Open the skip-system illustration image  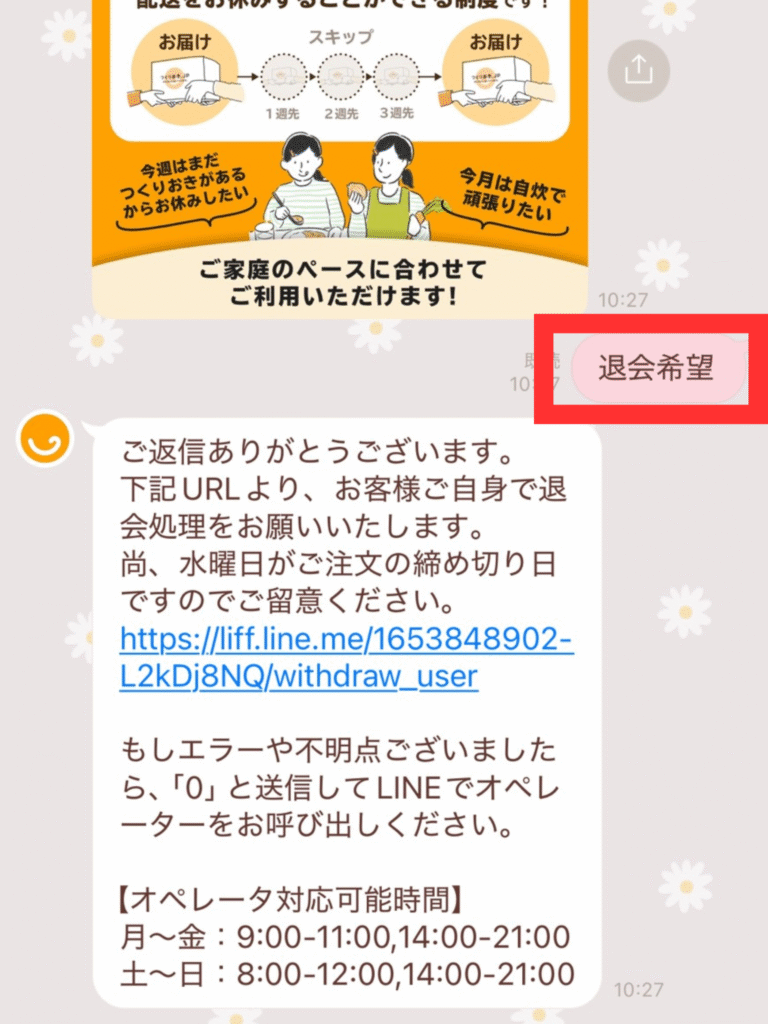(340, 160)
